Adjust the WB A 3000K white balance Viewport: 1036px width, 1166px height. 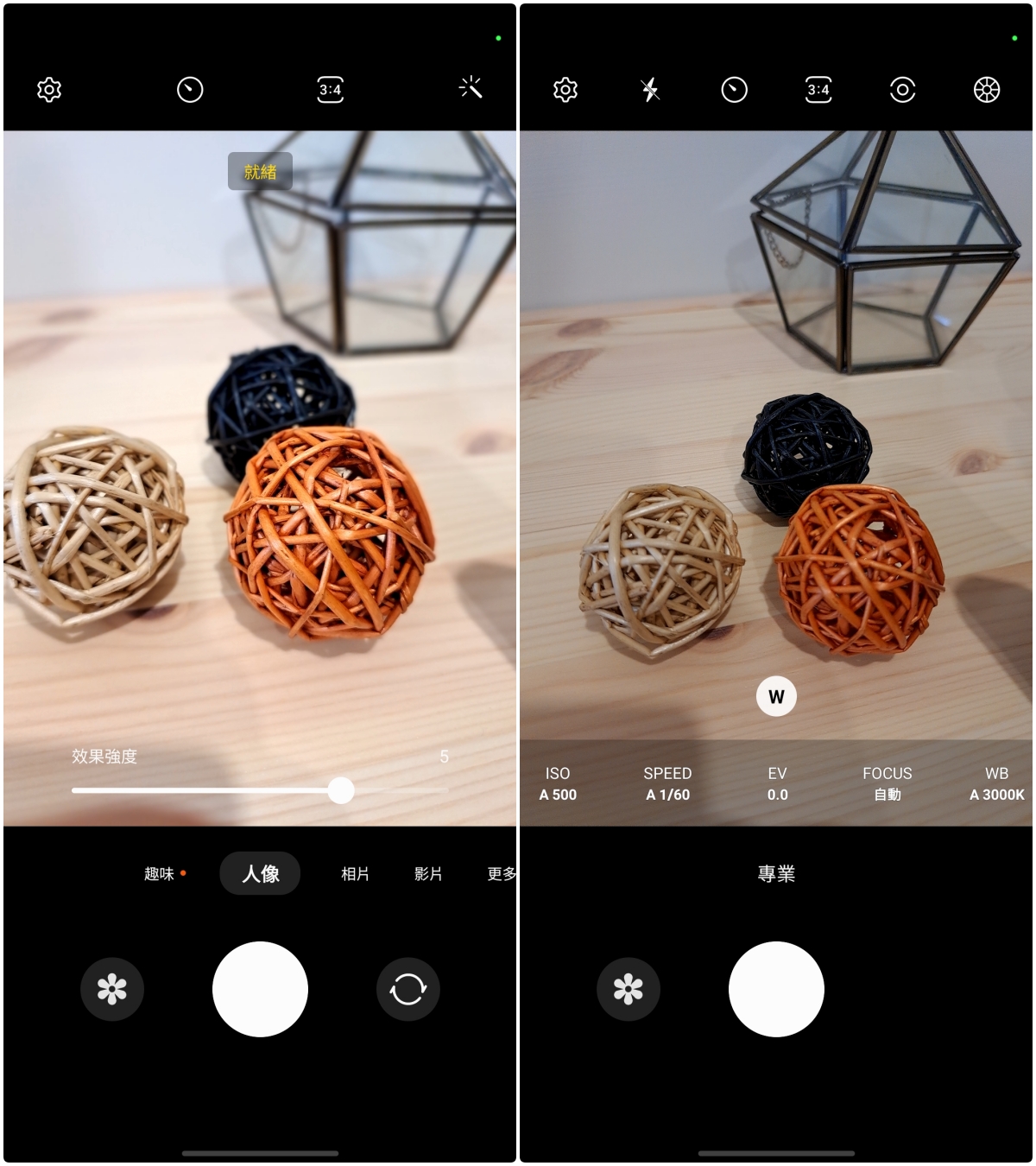(996, 783)
